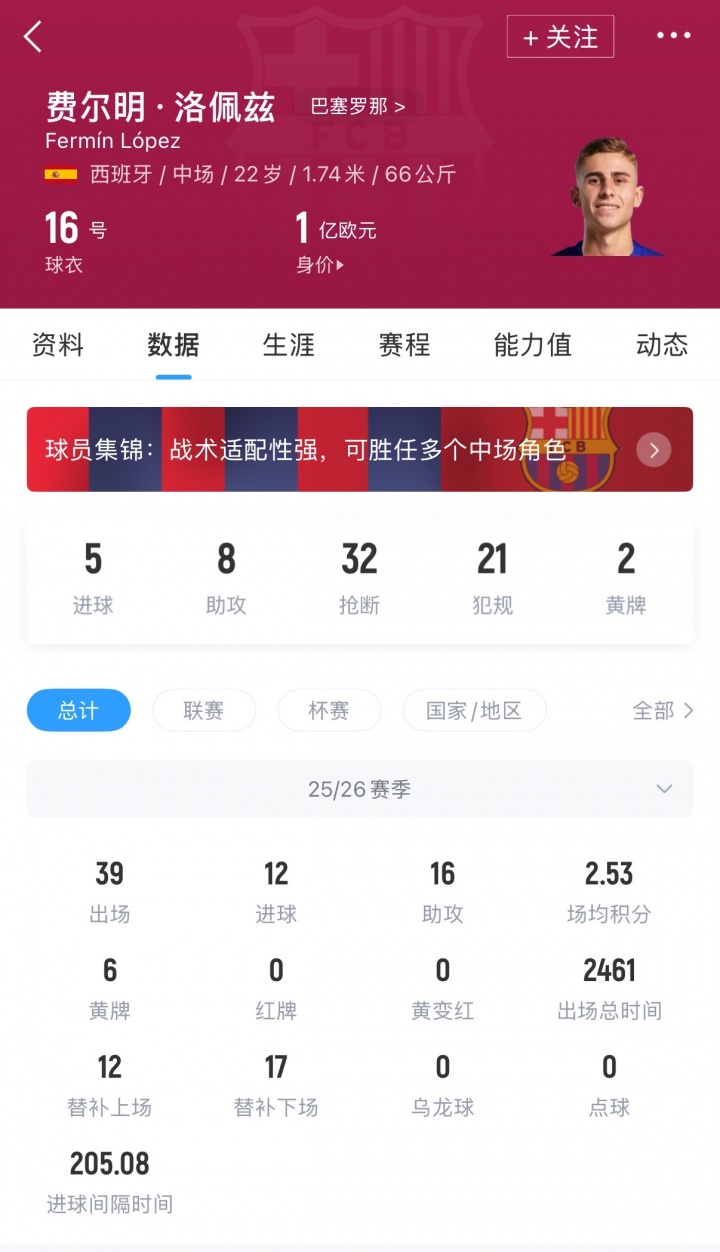The height and width of the screenshot is (1252, 720).
Task: Open the 生涯 tab
Action: tap(288, 346)
